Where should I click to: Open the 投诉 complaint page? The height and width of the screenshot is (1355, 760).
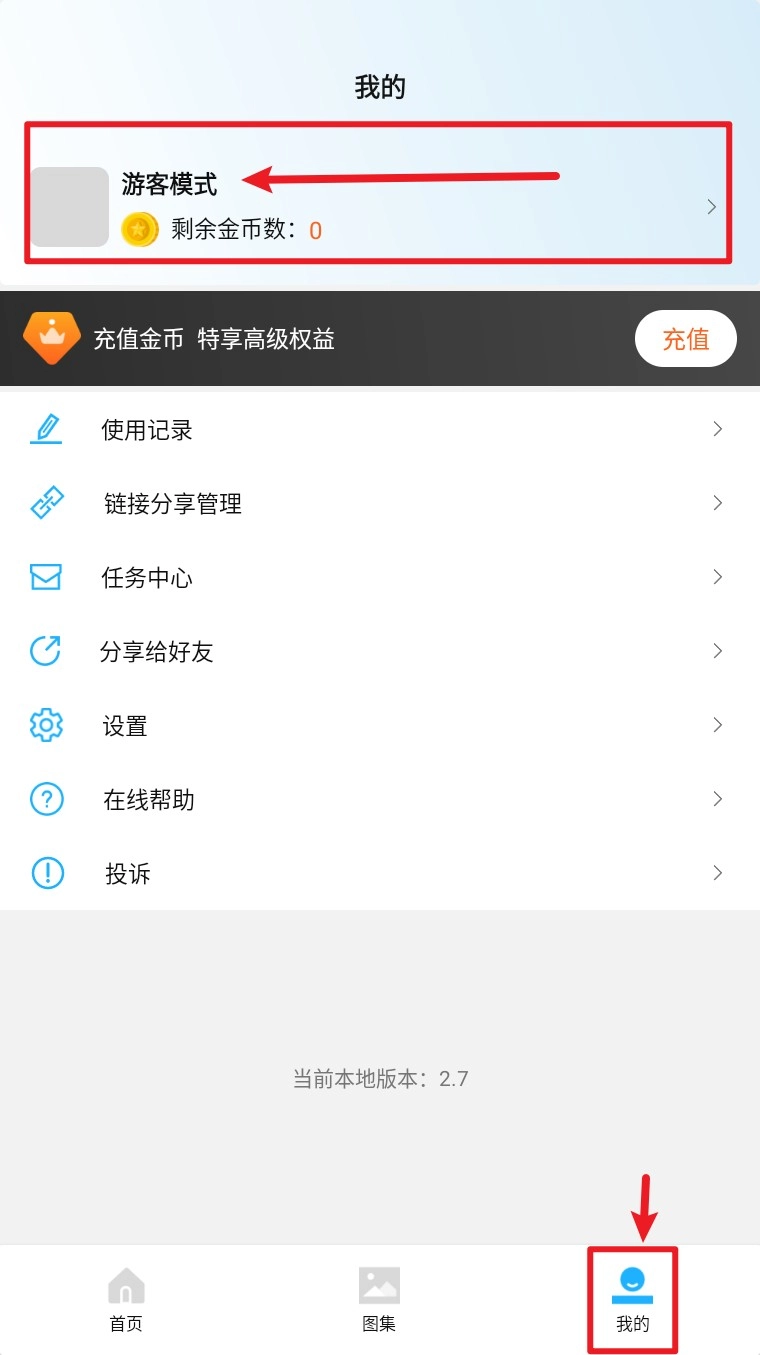point(378,874)
